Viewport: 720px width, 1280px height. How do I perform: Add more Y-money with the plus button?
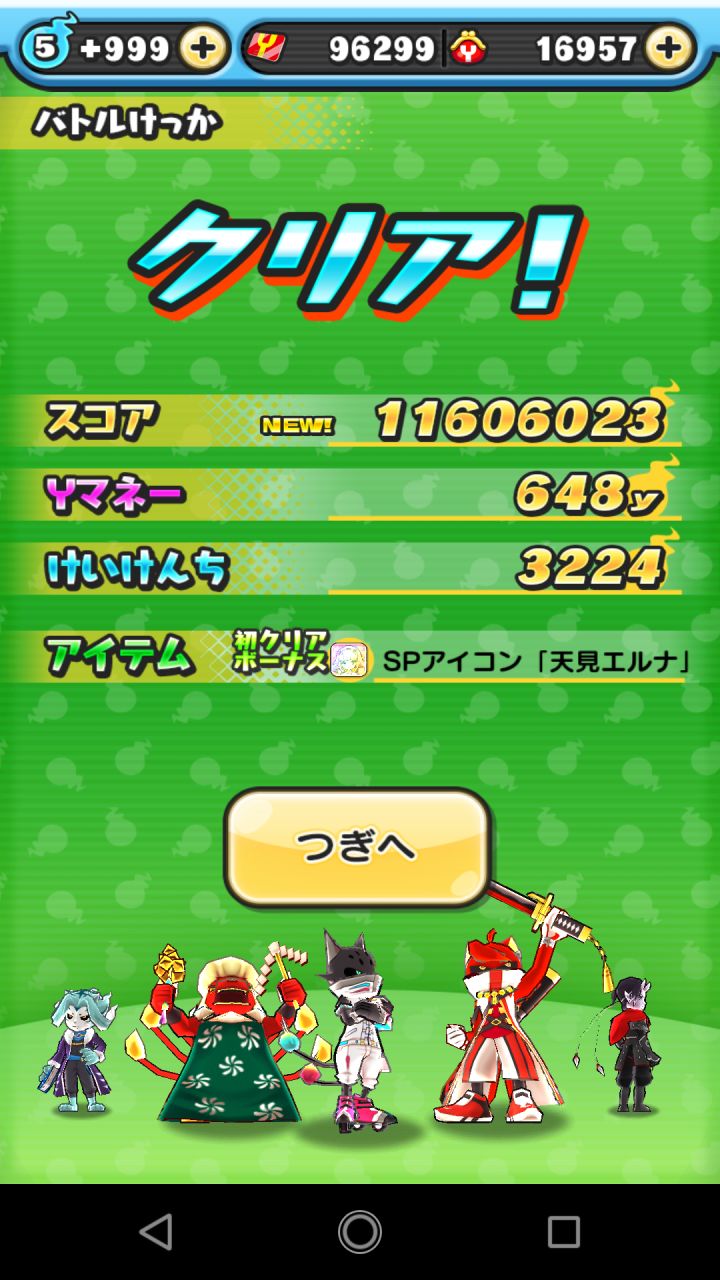click(668, 47)
